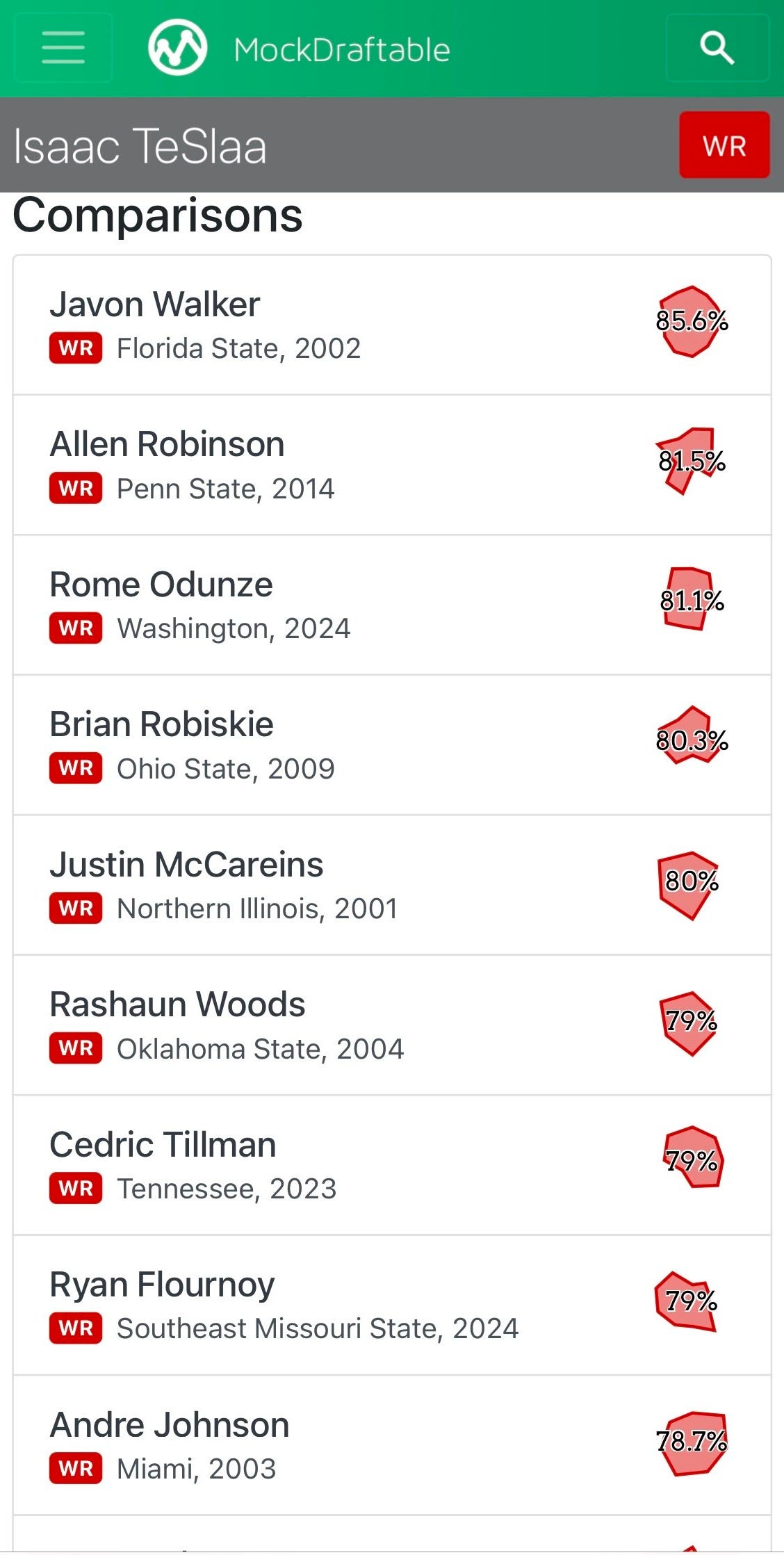
Task: Choose the Justin McCareins comparison row
Action: click(x=186, y=865)
